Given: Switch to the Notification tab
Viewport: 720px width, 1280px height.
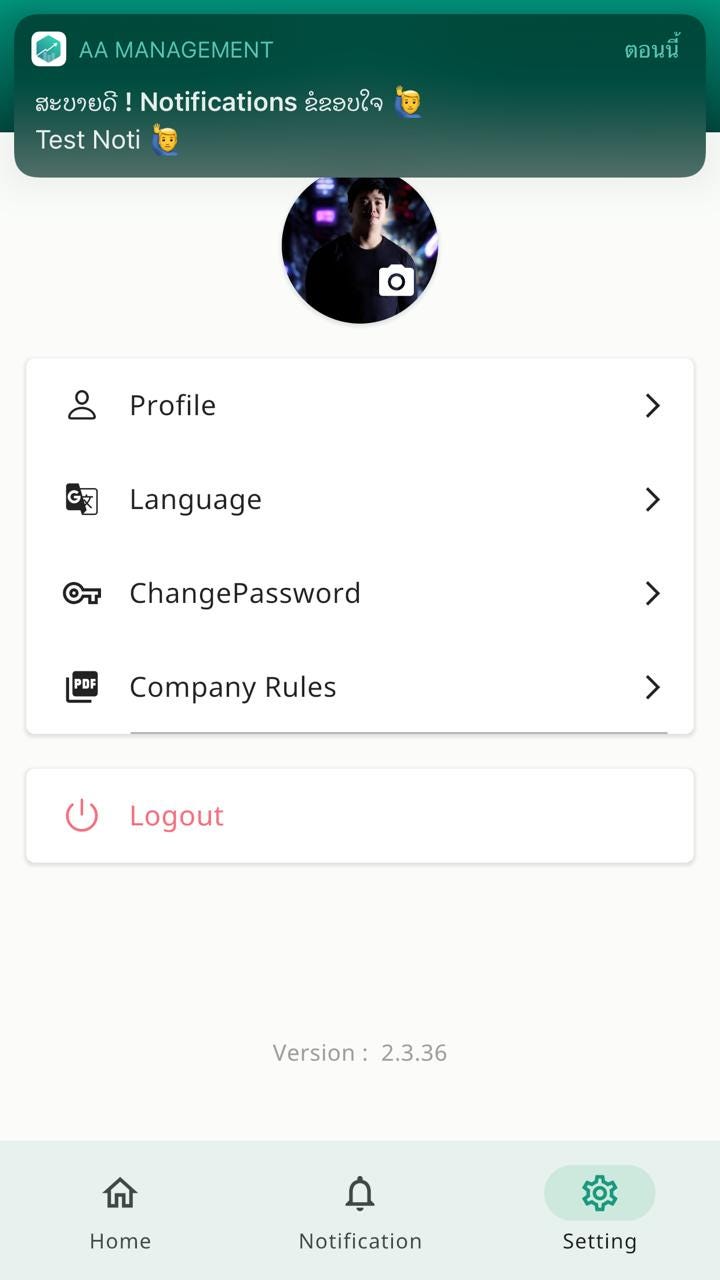Looking at the screenshot, I should coord(360,1210).
